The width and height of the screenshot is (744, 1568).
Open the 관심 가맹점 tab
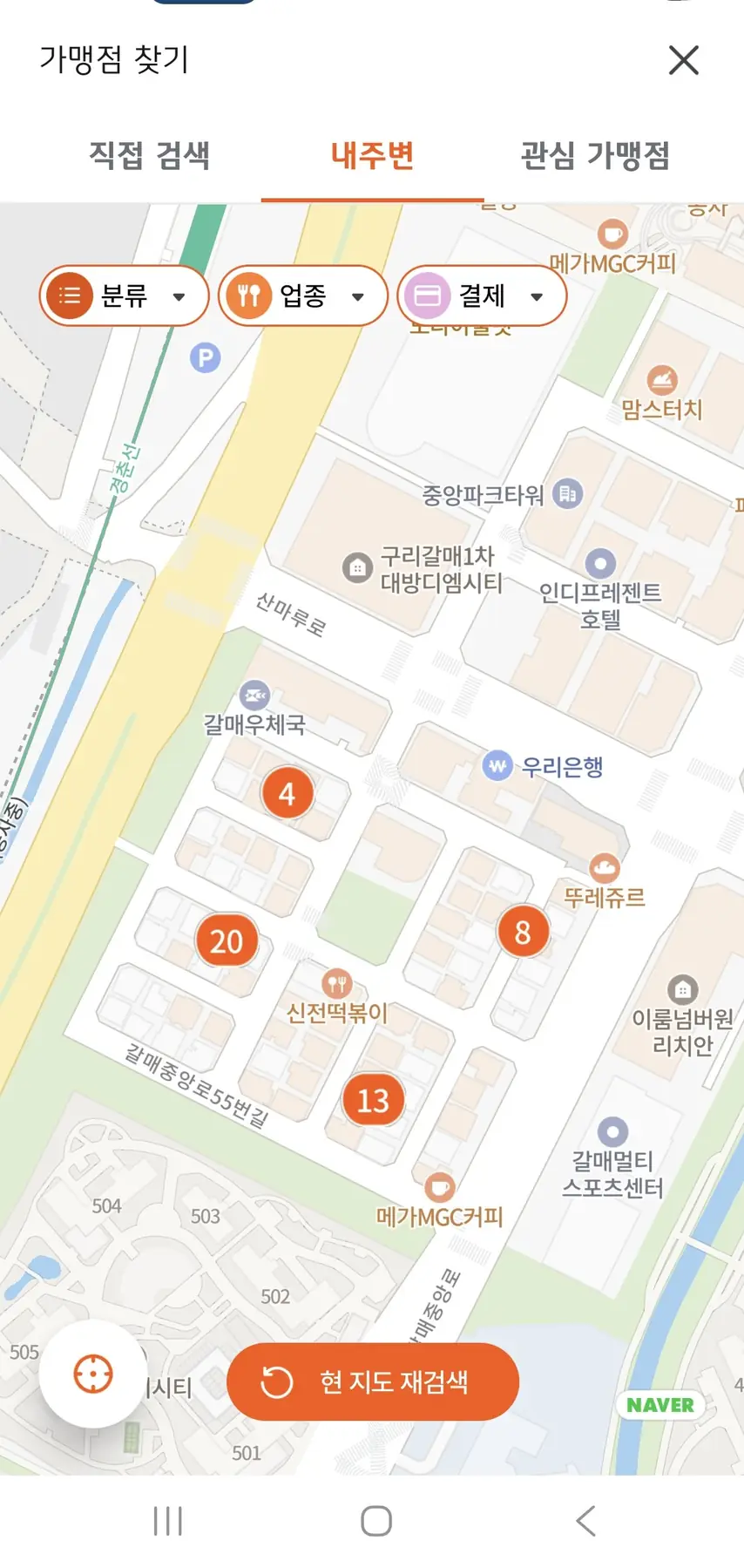[x=595, y=156]
